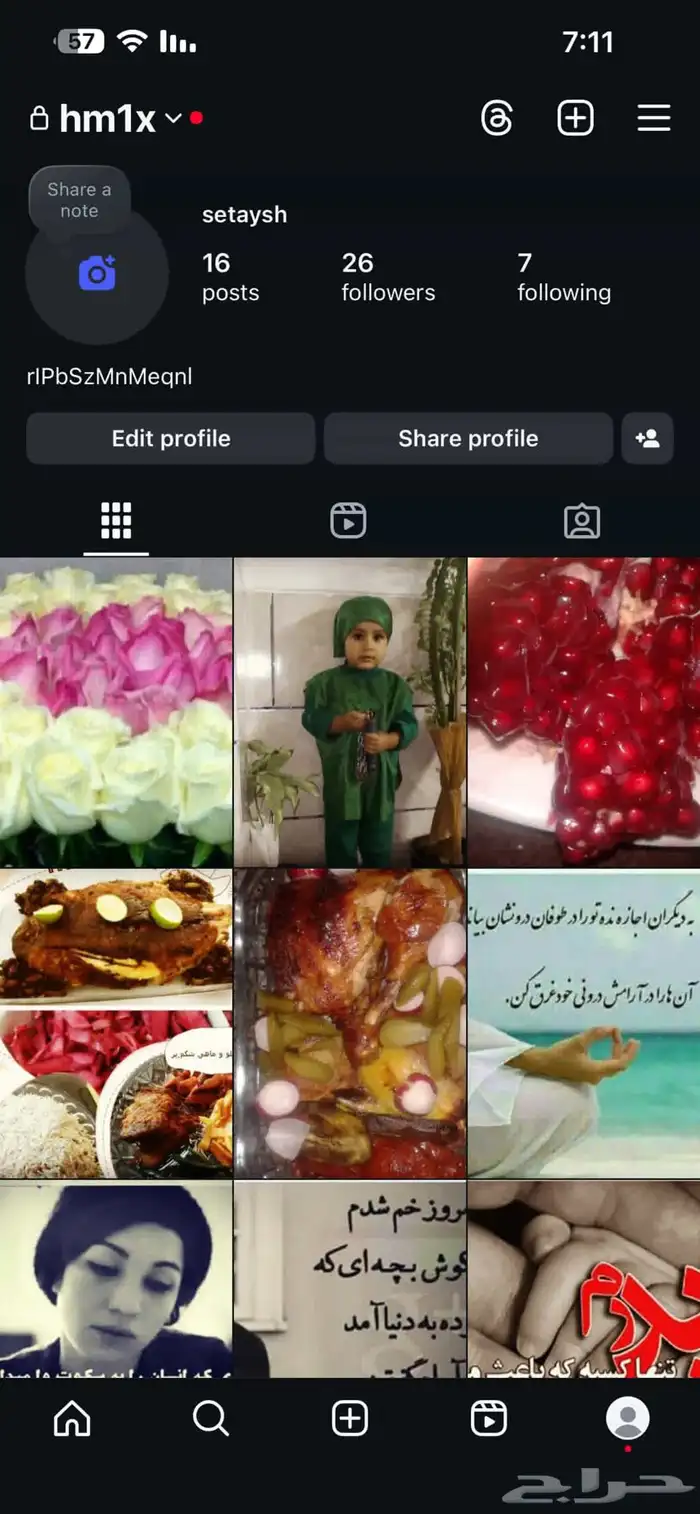Image resolution: width=700 pixels, height=1514 pixels.
Task: Create a new post from the top bar
Action: point(575,118)
